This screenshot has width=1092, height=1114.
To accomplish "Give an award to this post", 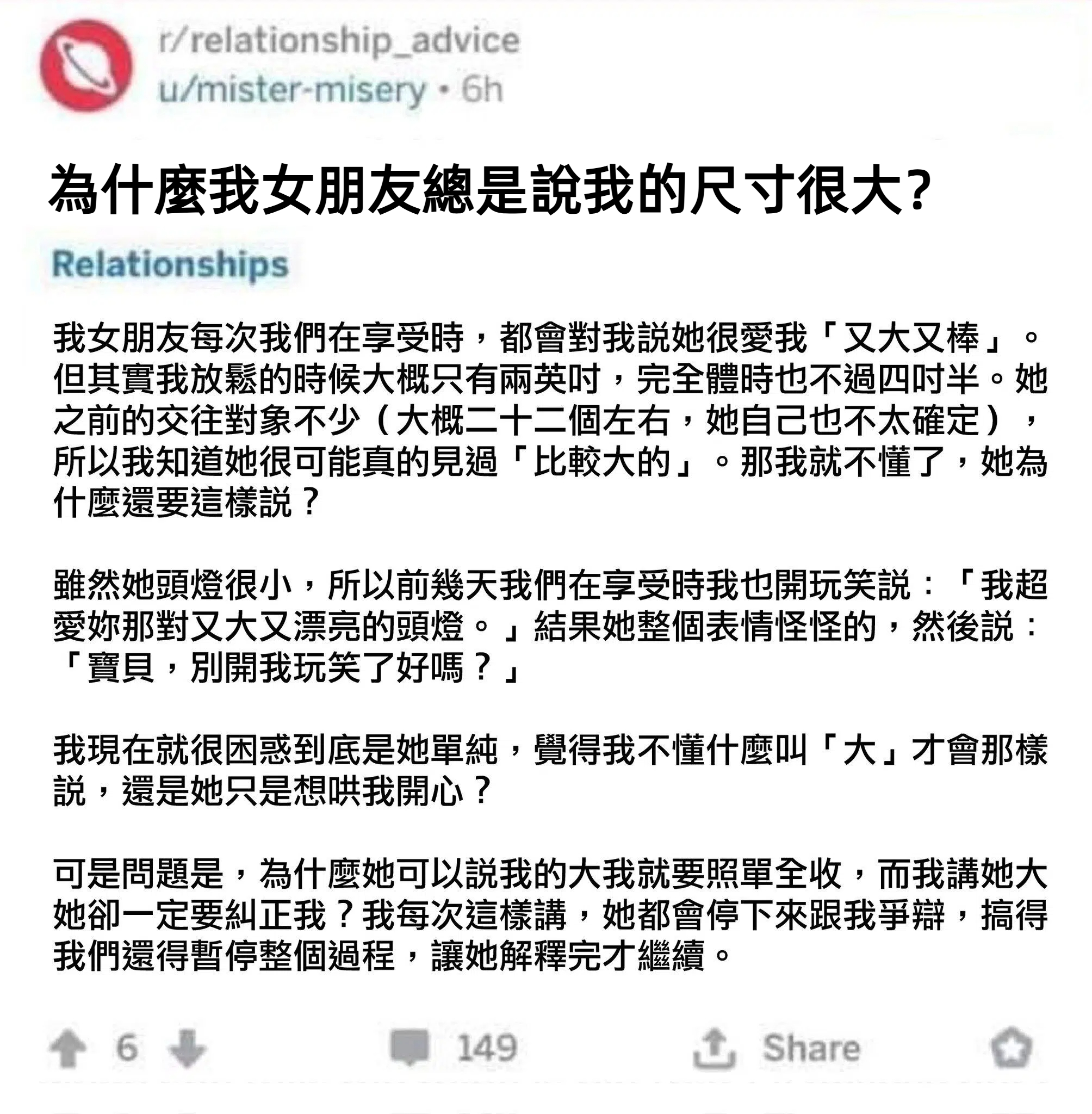I will [1012, 1048].
